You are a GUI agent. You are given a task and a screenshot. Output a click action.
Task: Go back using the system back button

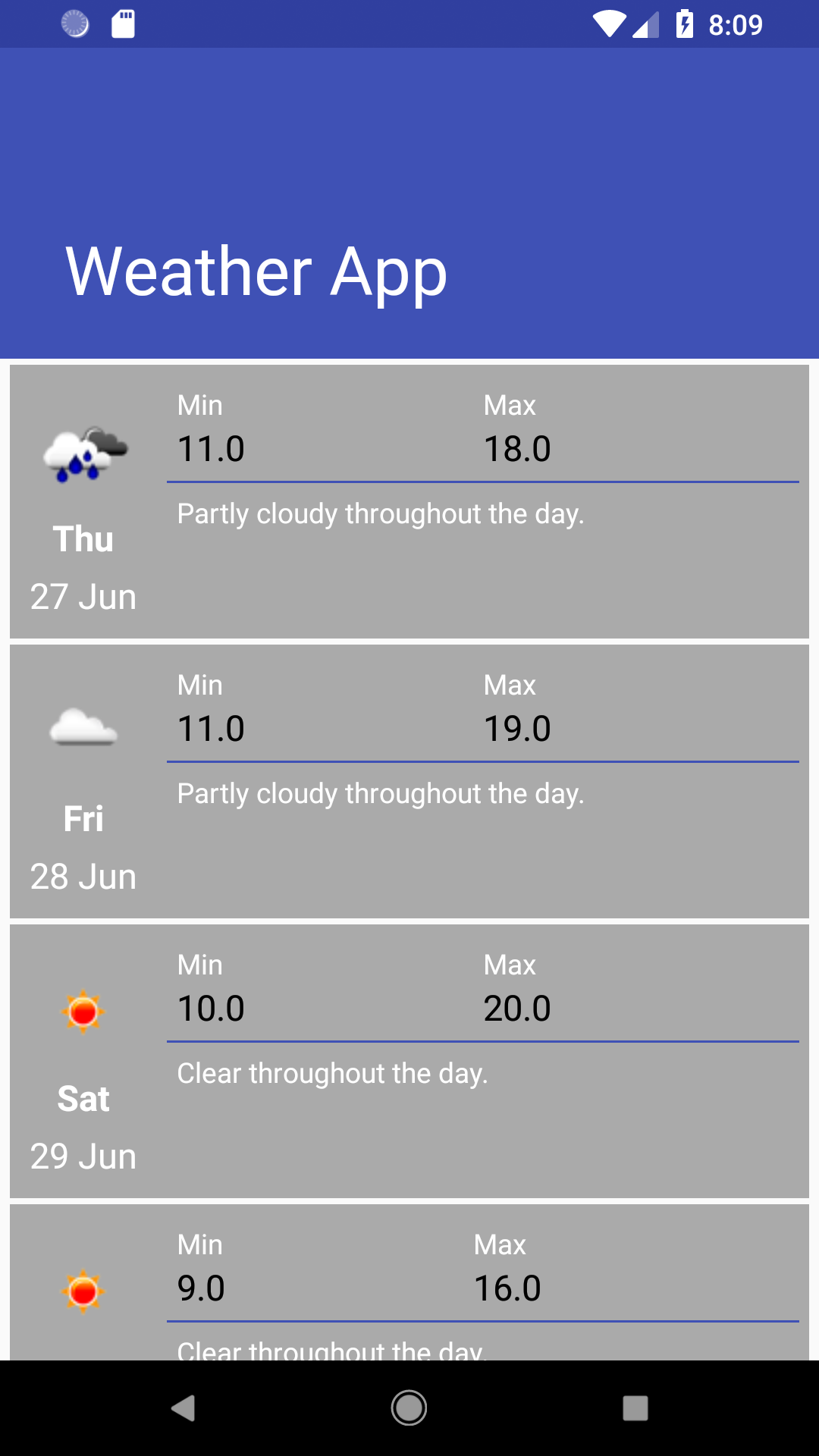point(183,1408)
